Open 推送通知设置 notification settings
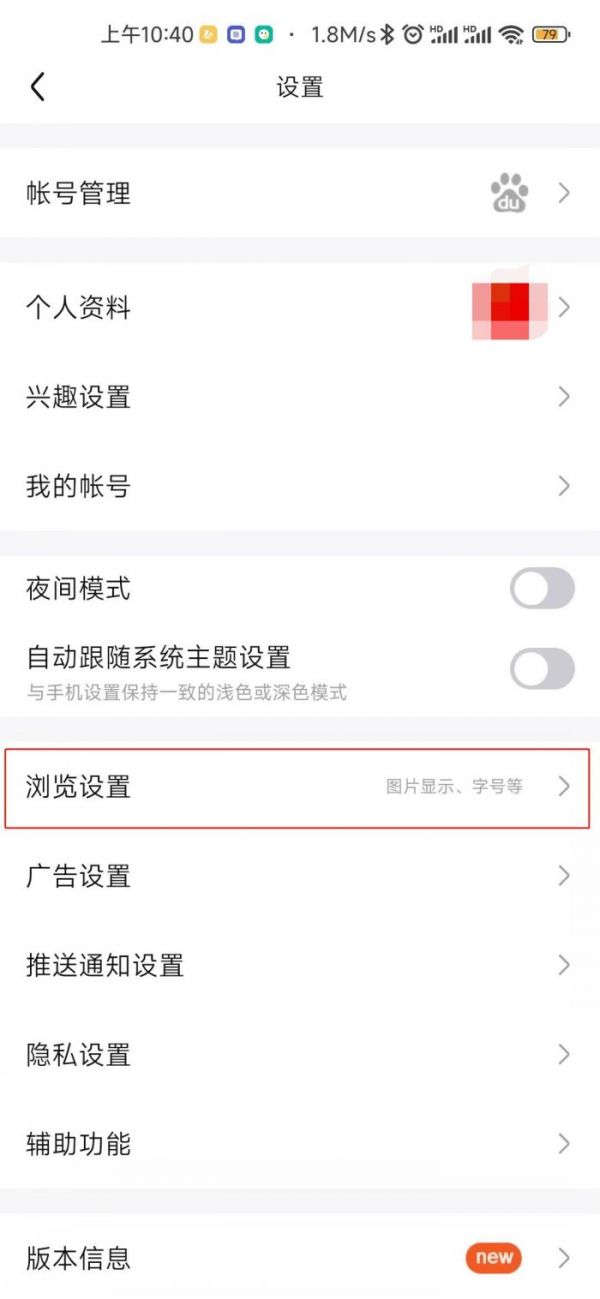This screenshot has width=600, height=1299. point(300,966)
